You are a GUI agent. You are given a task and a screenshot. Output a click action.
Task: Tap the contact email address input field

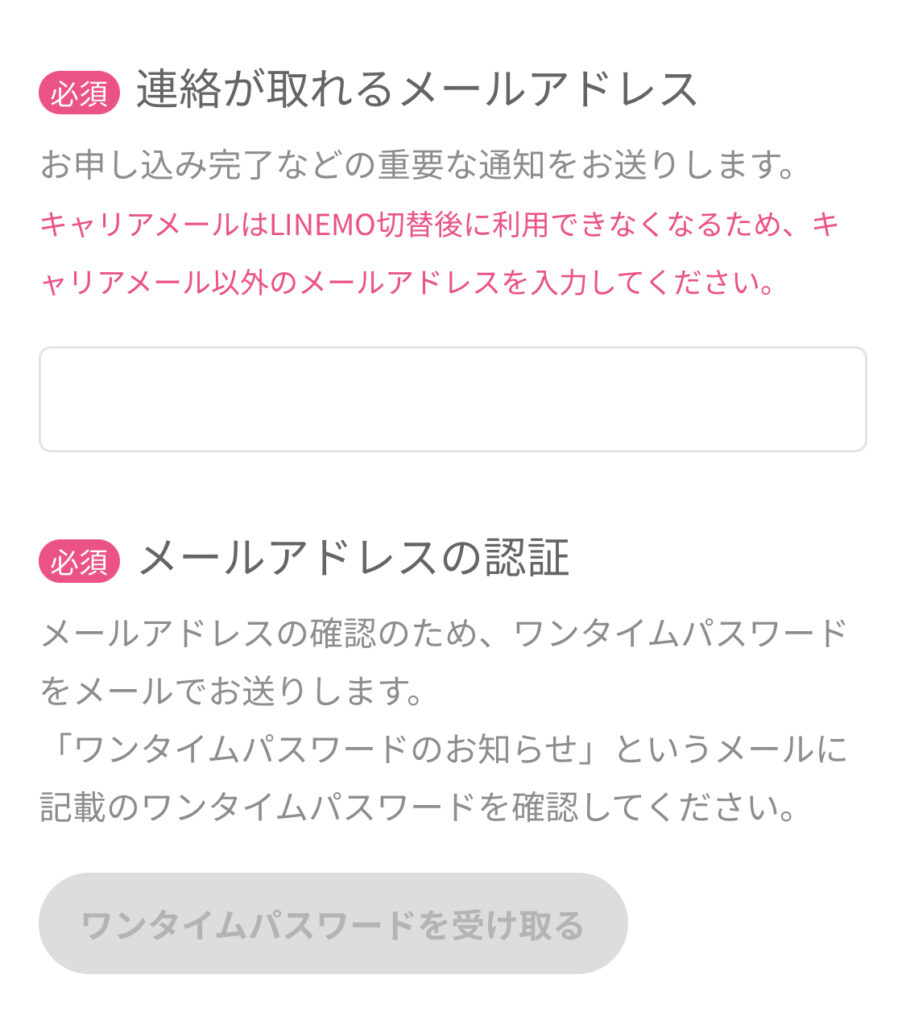(x=452, y=399)
